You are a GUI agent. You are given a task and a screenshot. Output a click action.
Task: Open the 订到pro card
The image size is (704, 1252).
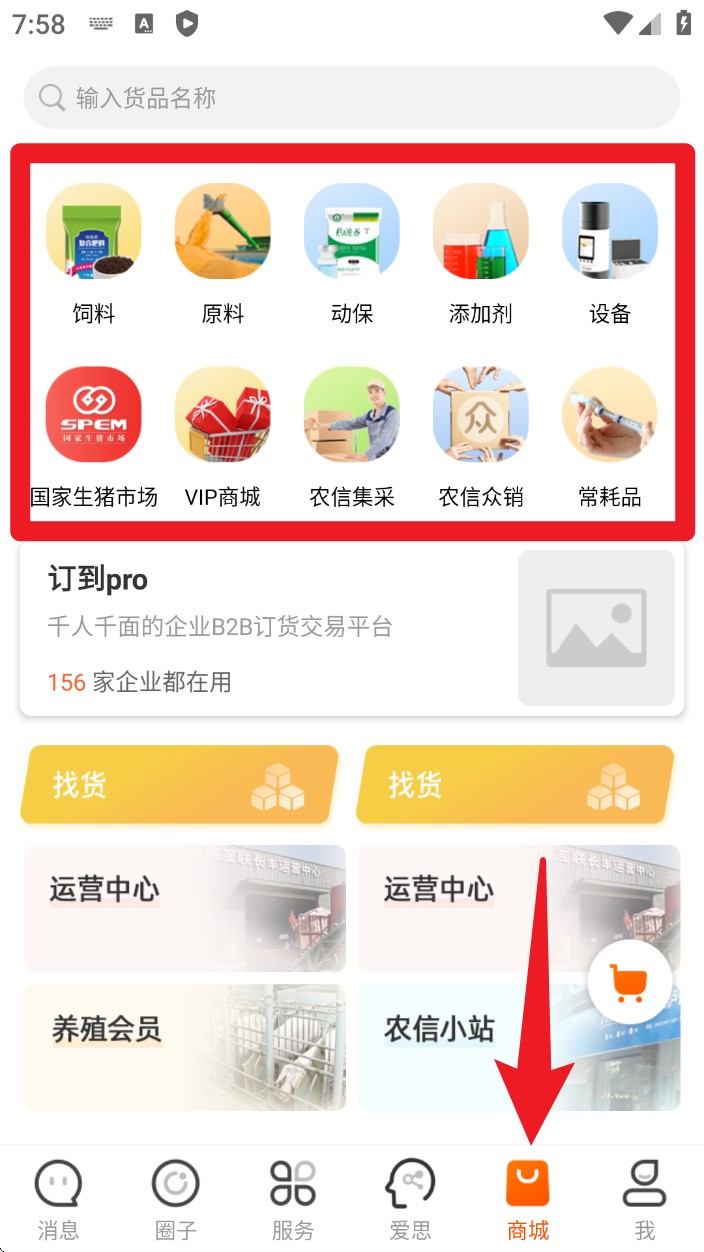350,630
